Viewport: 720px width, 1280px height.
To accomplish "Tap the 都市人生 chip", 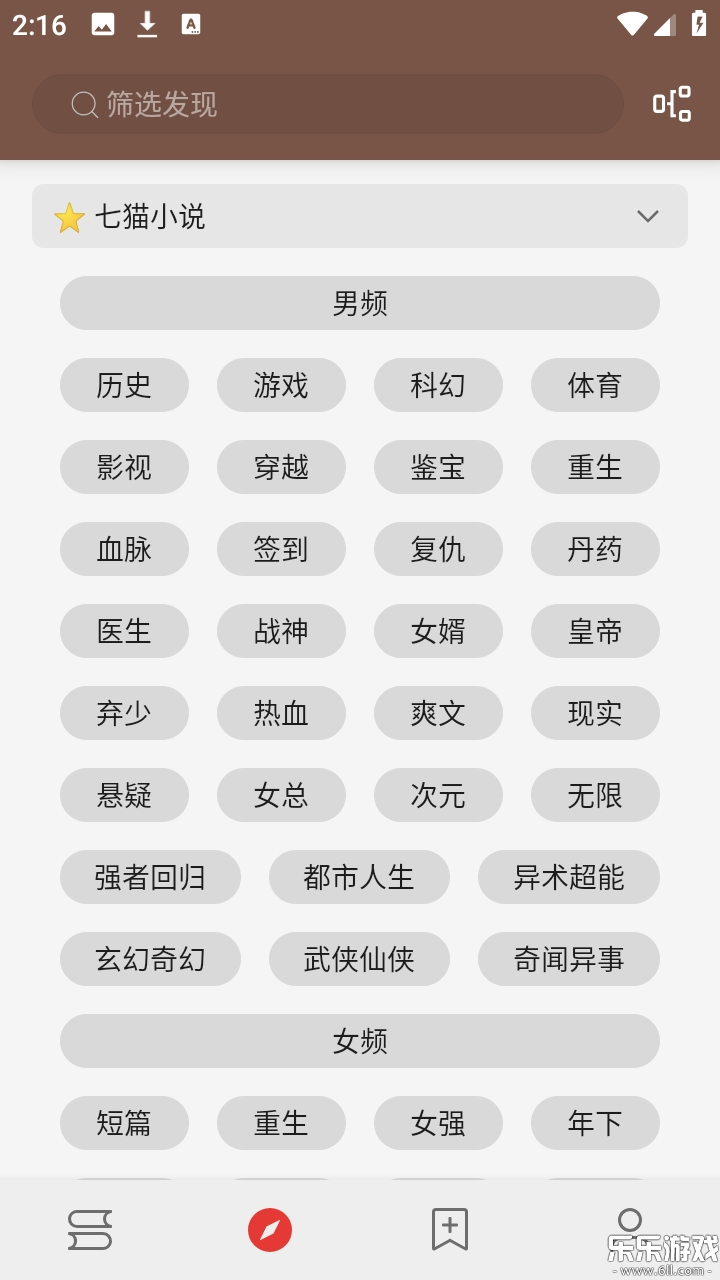I will click(359, 877).
